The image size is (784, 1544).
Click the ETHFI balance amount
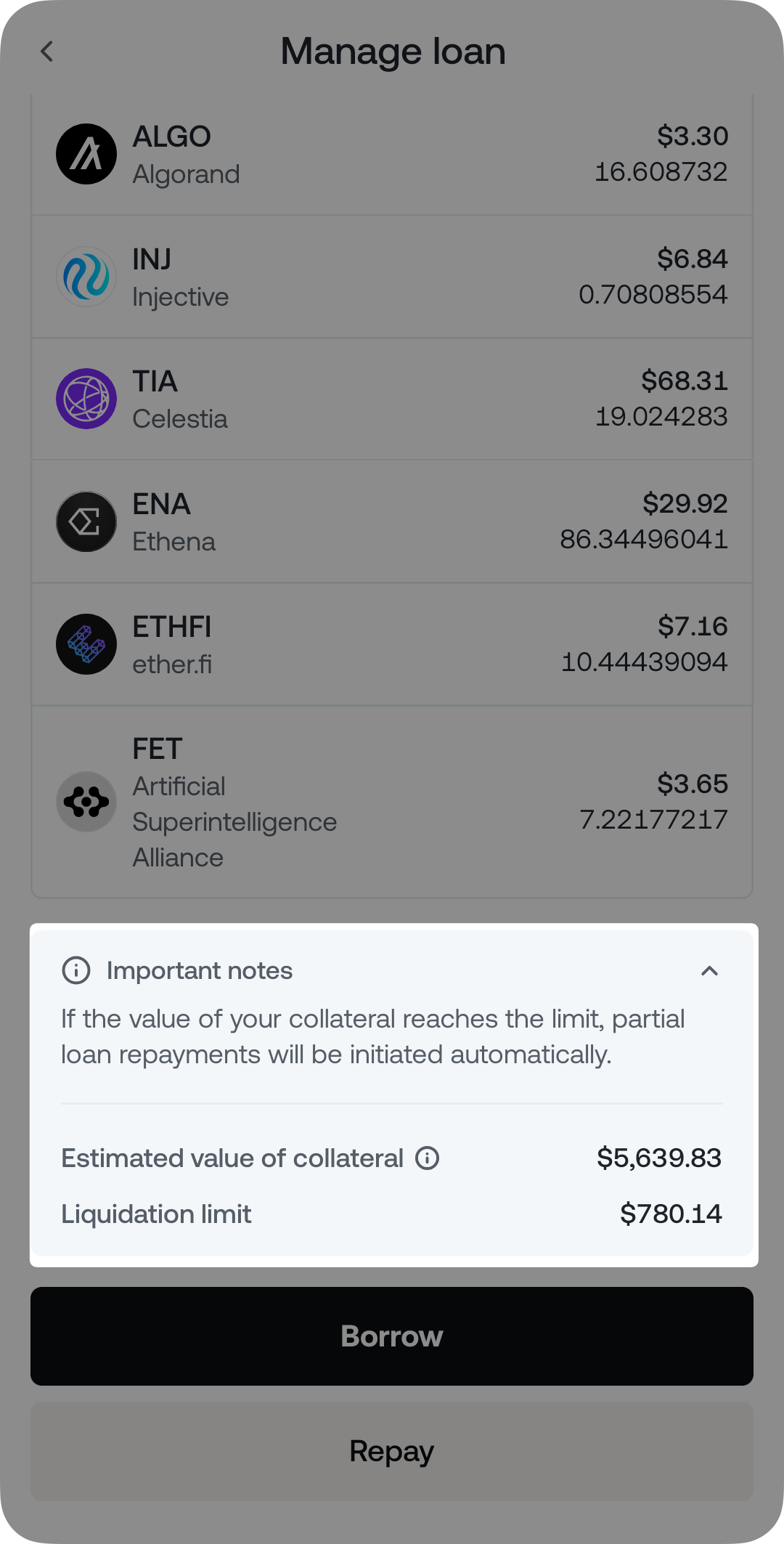(x=645, y=662)
